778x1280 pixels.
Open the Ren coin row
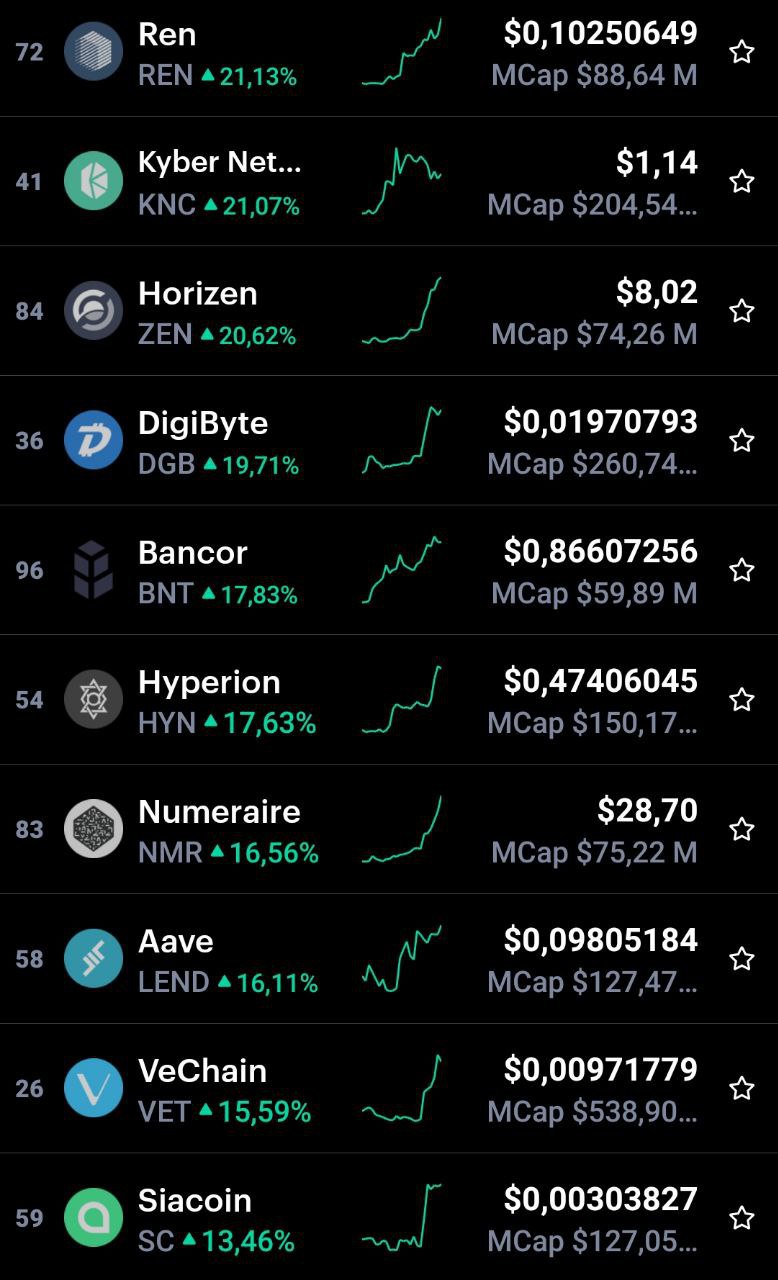tap(389, 53)
